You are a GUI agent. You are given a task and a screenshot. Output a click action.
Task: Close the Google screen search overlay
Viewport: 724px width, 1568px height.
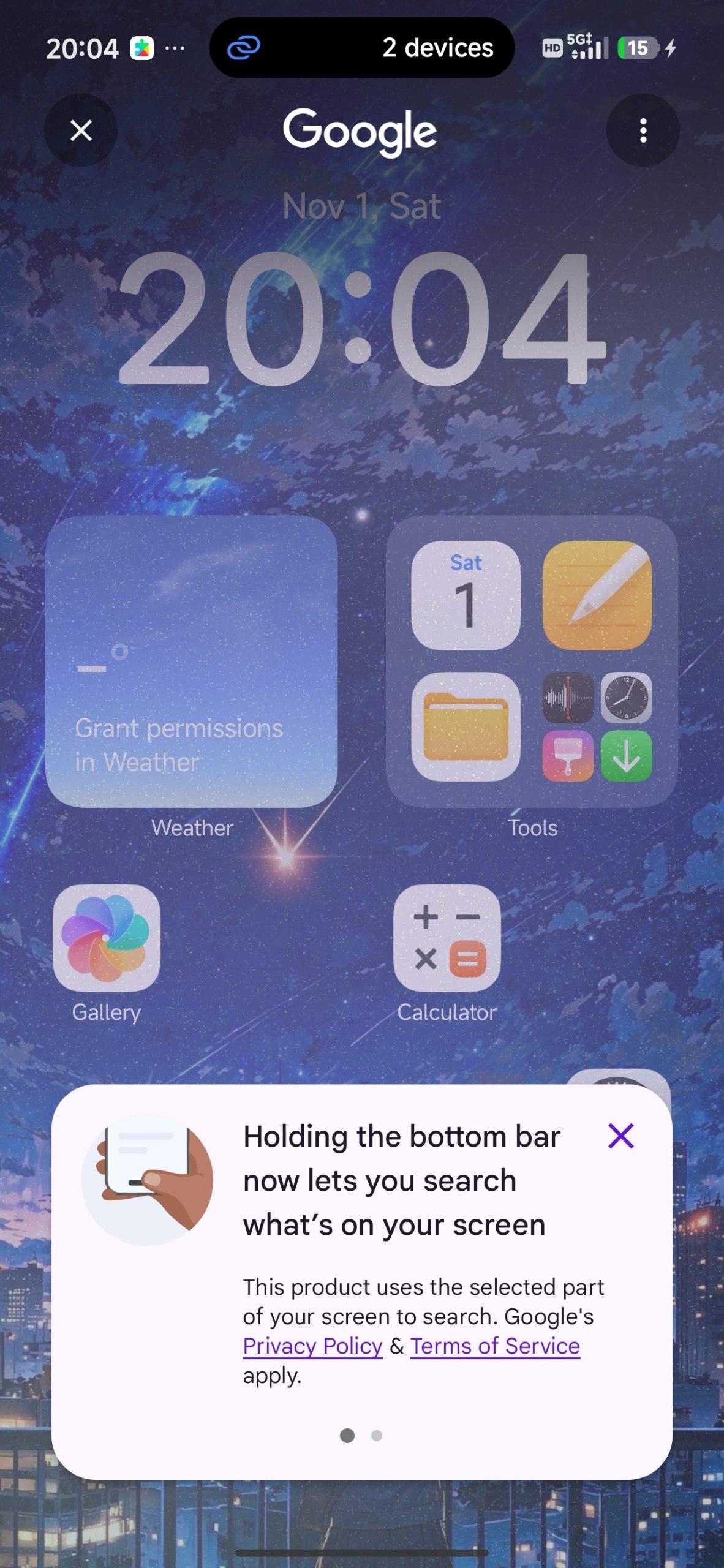coord(81,130)
